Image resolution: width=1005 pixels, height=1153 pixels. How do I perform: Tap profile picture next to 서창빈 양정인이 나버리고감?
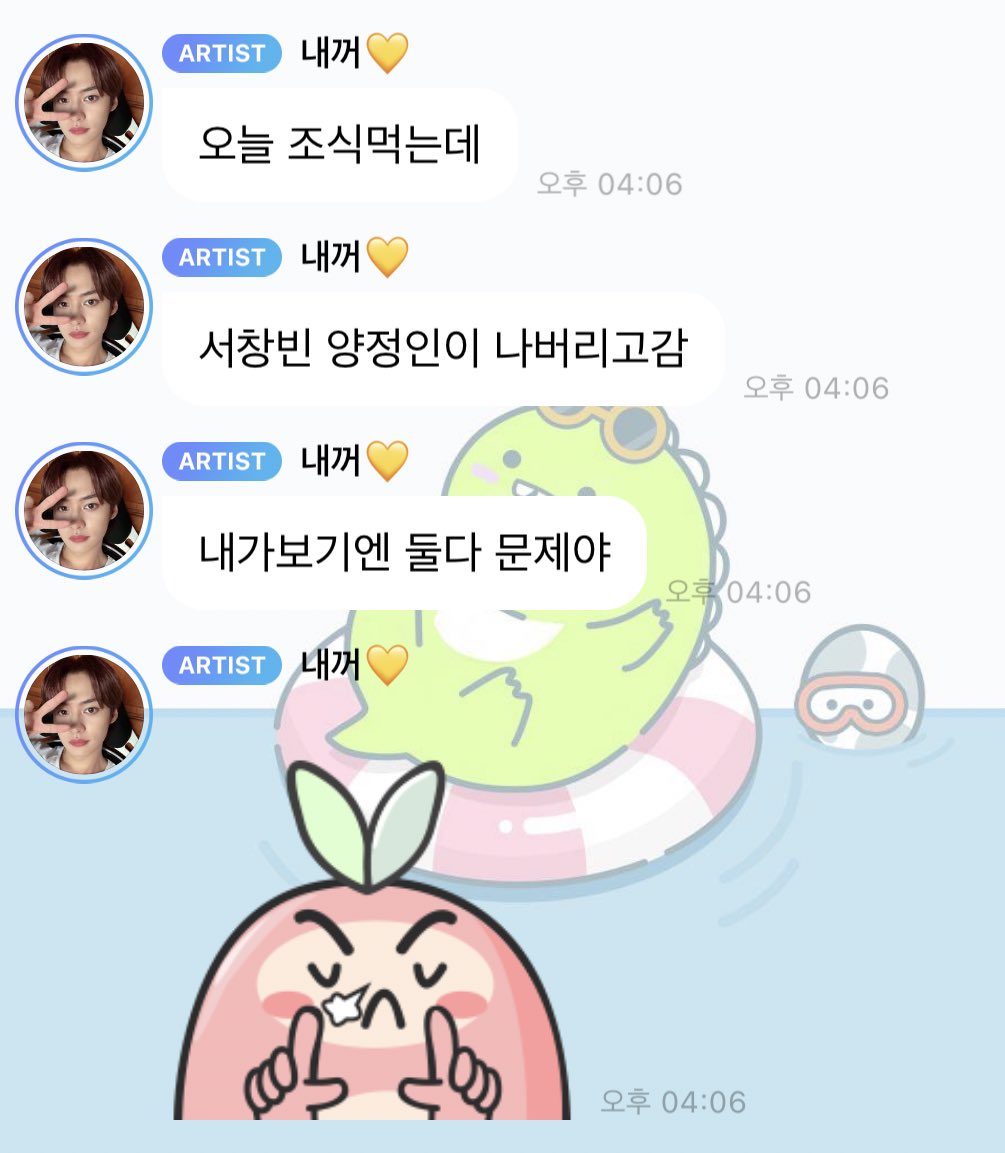point(84,307)
